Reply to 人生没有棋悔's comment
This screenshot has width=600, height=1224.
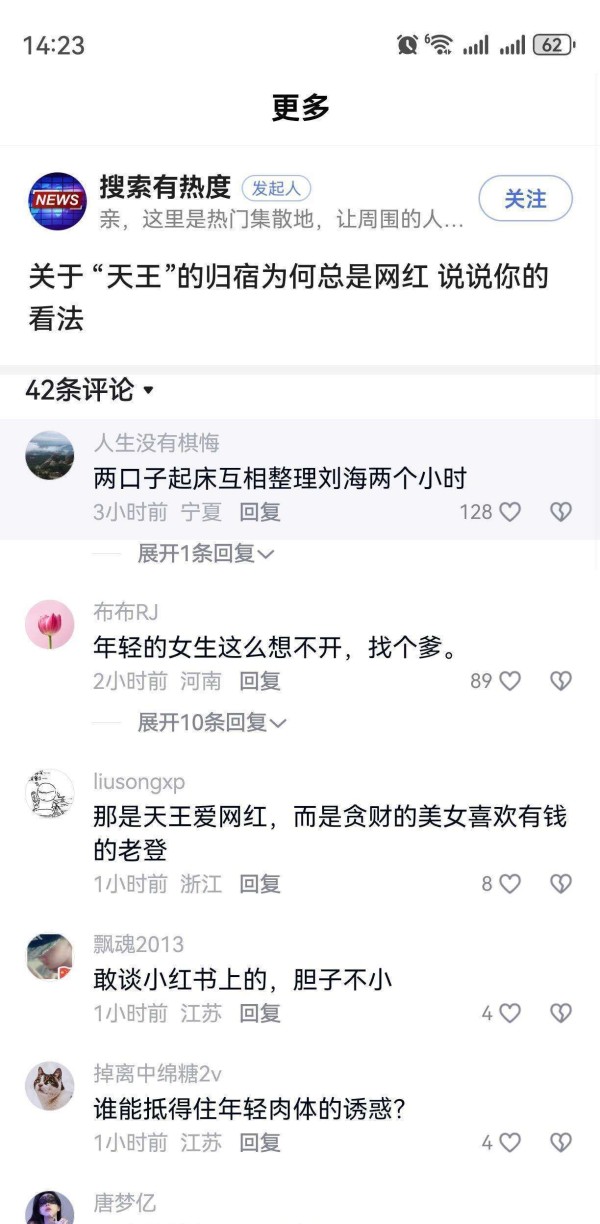coord(260,512)
